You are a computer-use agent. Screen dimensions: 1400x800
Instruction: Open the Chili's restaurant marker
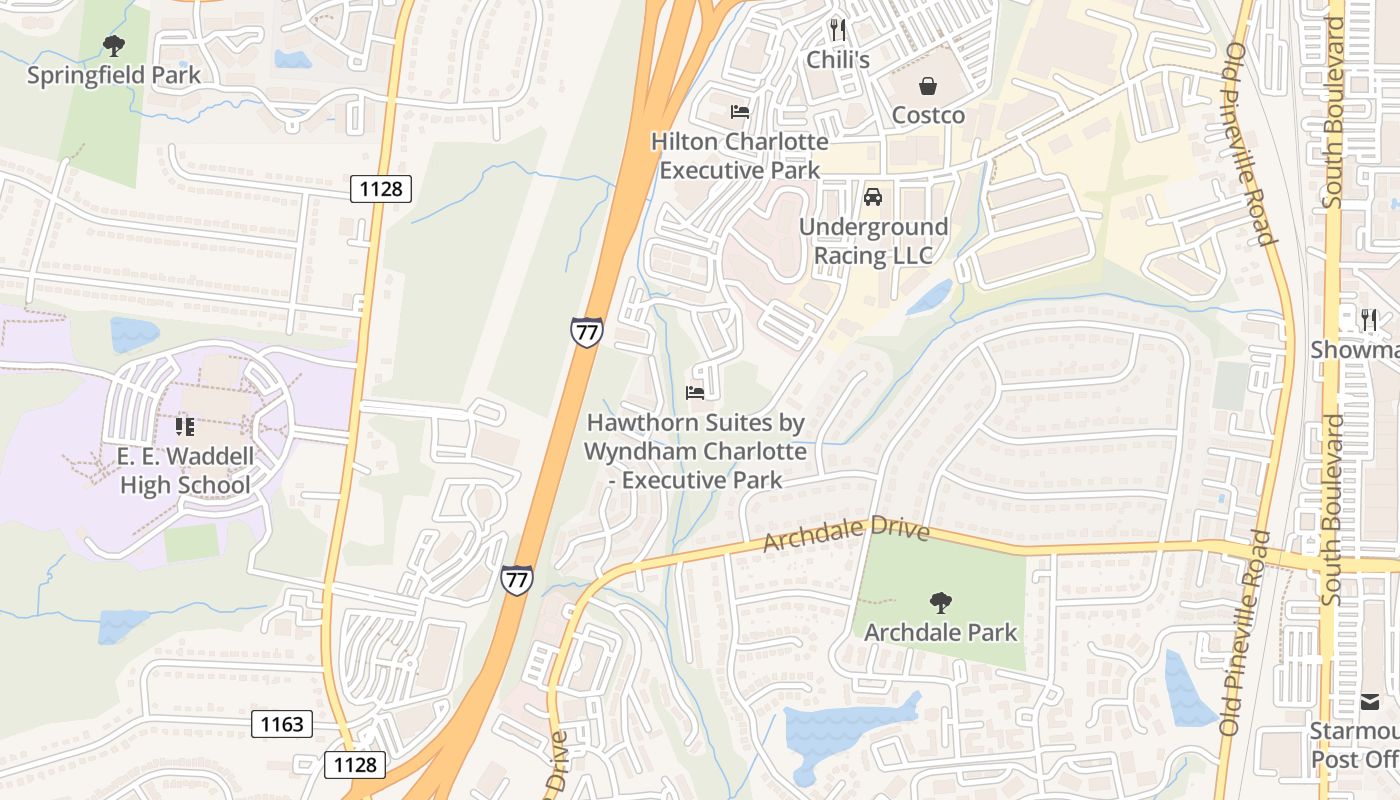click(838, 31)
